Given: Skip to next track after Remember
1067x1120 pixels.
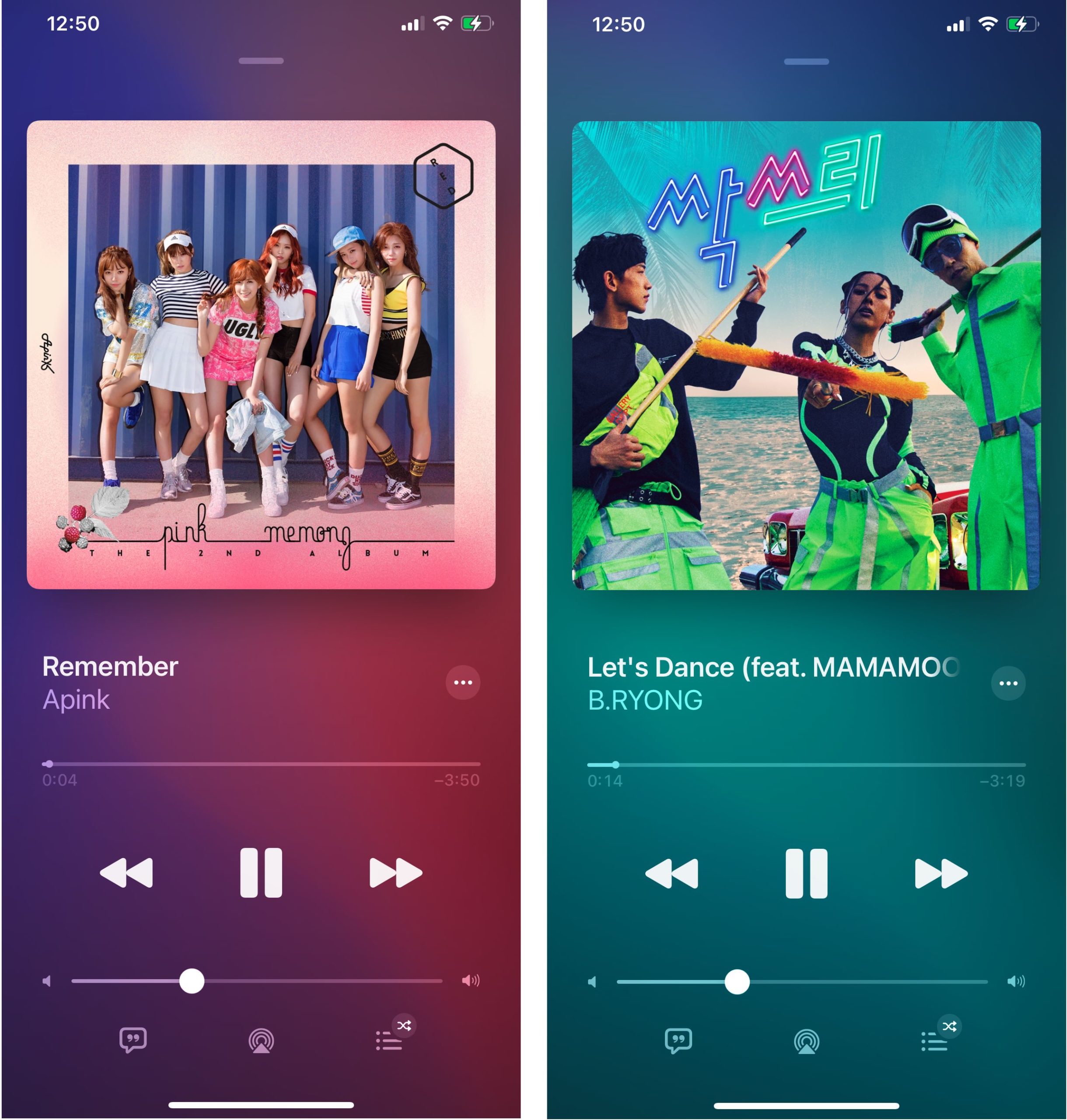Looking at the screenshot, I should tap(395, 872).
